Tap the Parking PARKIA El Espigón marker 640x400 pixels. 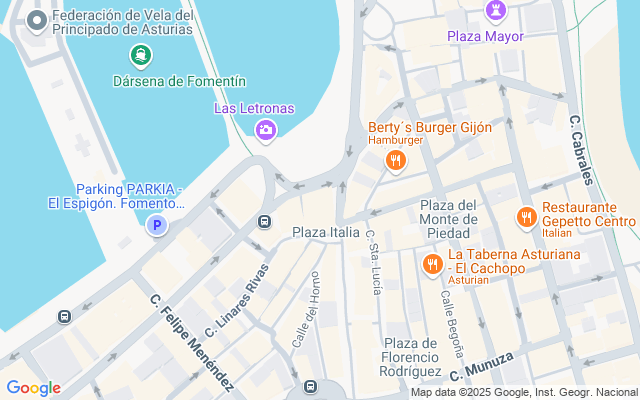click(x=156, y=227)
